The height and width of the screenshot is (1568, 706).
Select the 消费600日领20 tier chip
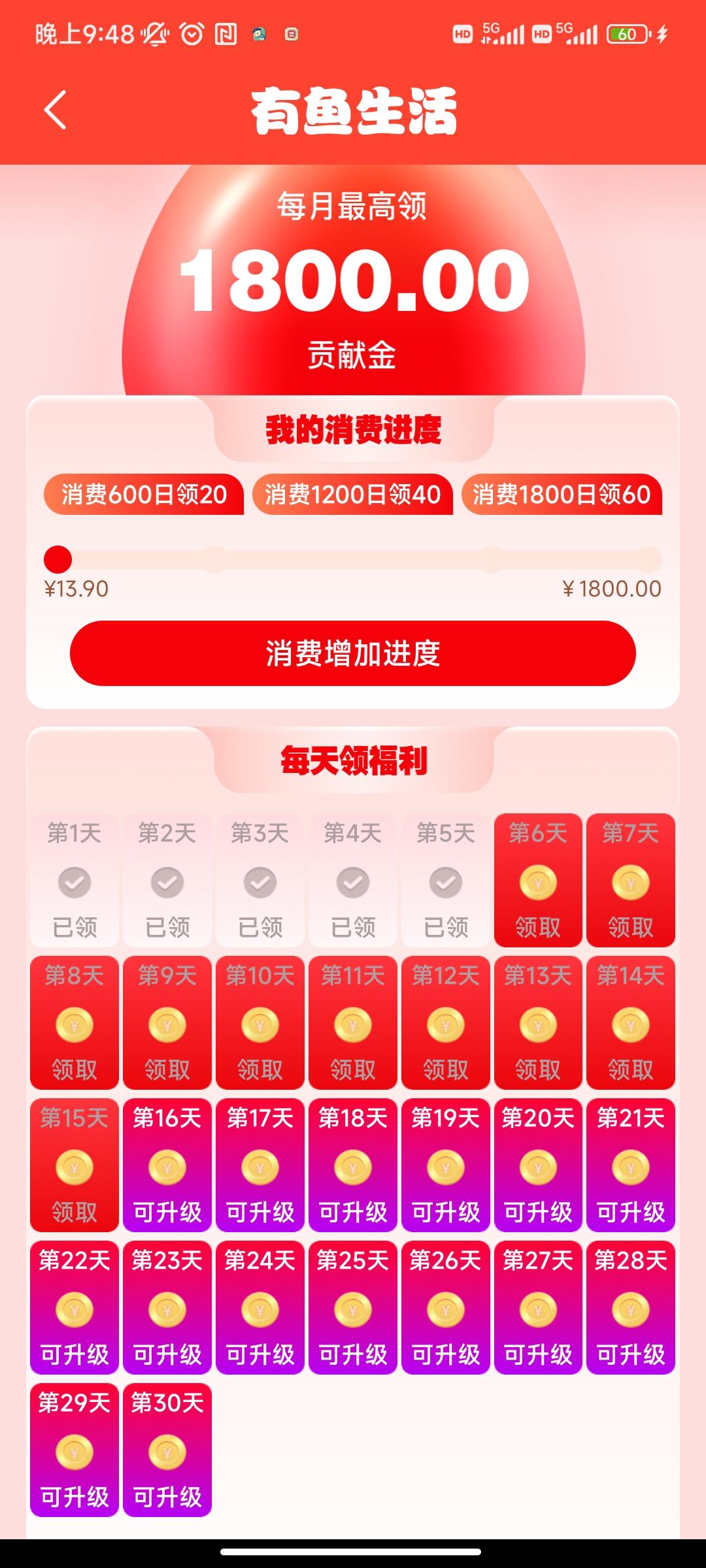coord(144,495)
